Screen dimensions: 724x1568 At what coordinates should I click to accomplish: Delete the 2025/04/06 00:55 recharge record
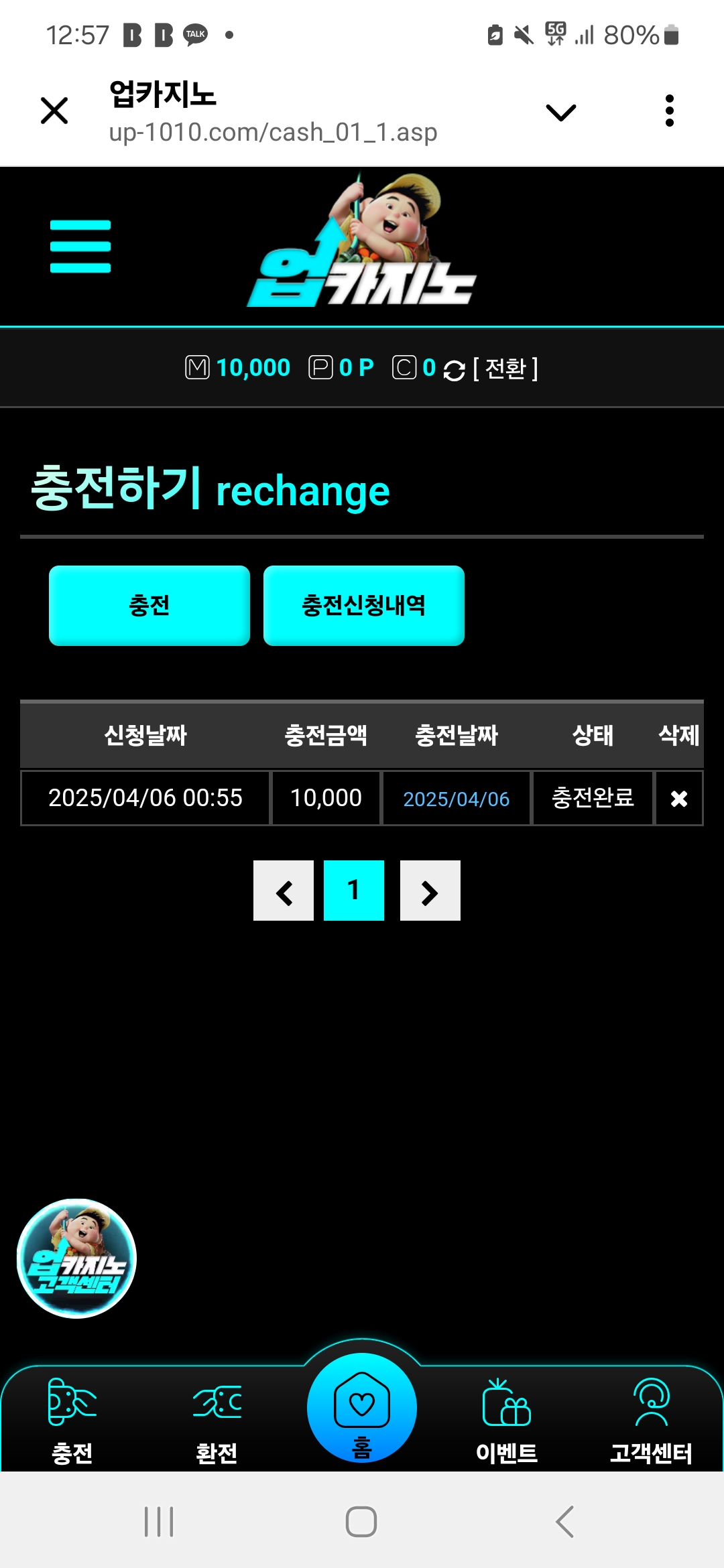[678, 798]
